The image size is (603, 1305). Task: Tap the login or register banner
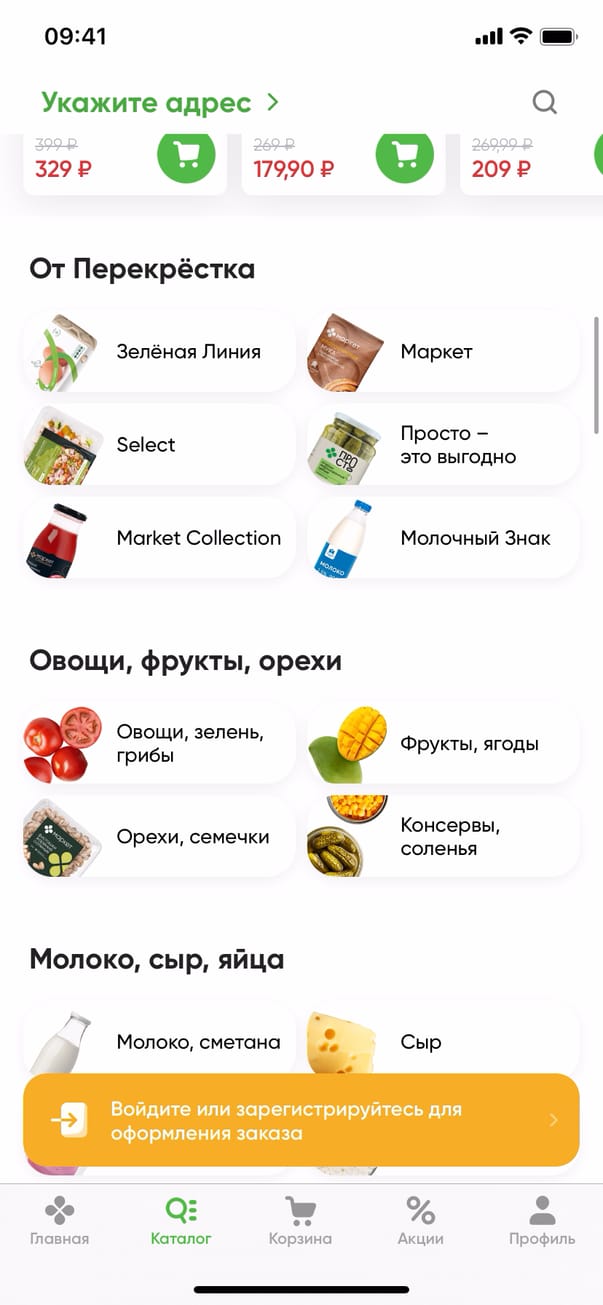click(x=301, y=1121)
